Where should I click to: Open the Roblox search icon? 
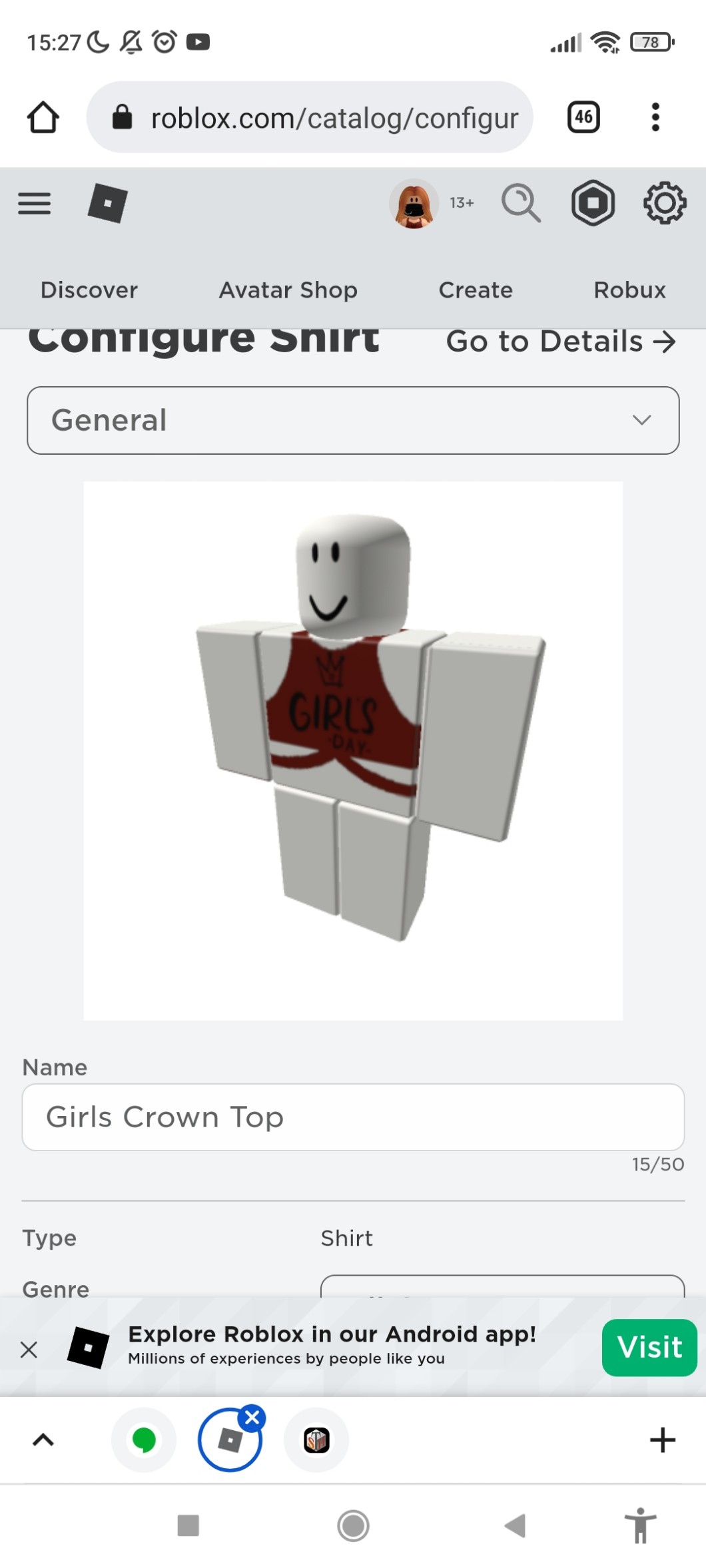pyautogui.click(x=521, y=203)
